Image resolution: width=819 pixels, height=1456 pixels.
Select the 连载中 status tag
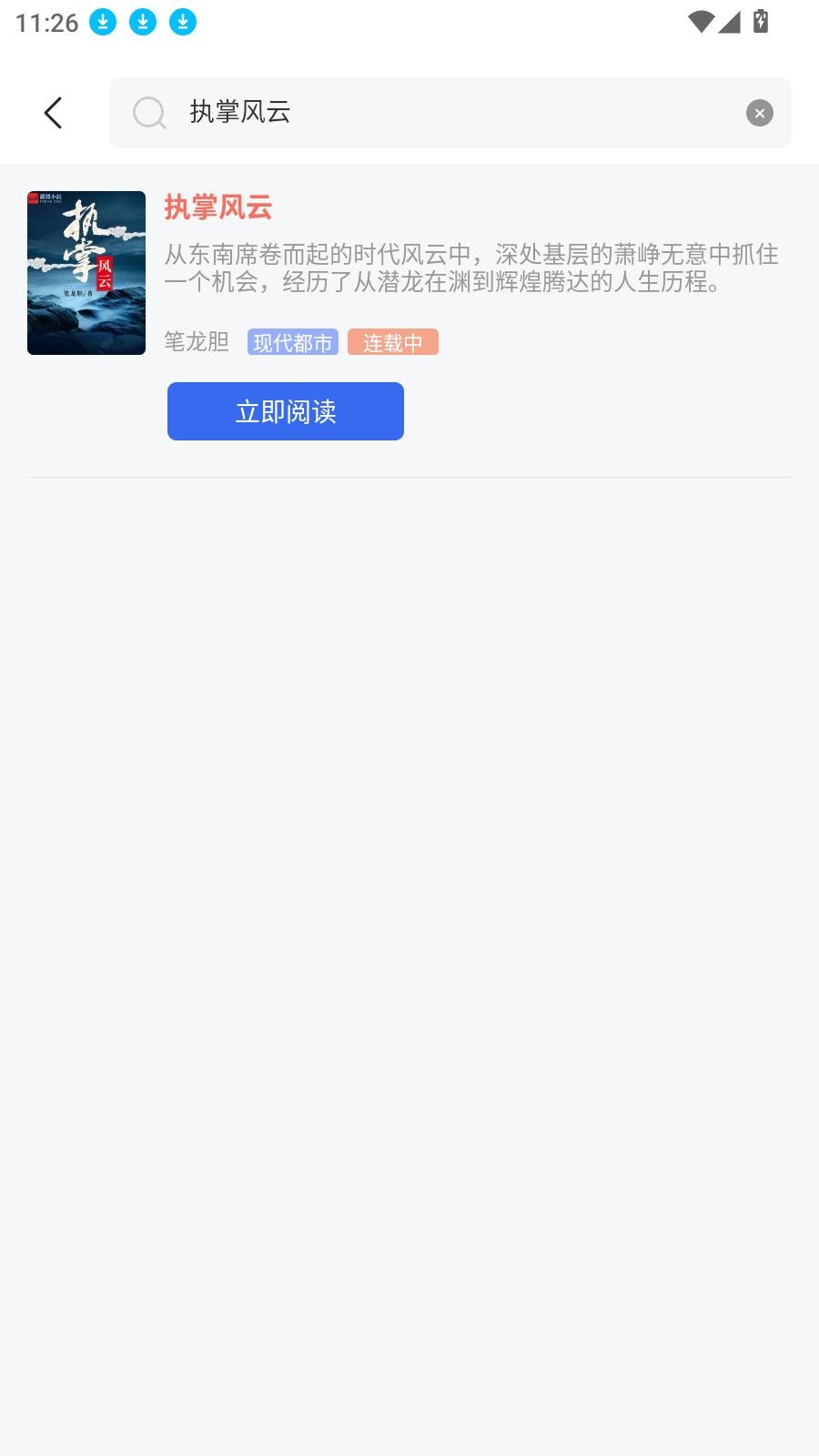[x=392, y=341]
